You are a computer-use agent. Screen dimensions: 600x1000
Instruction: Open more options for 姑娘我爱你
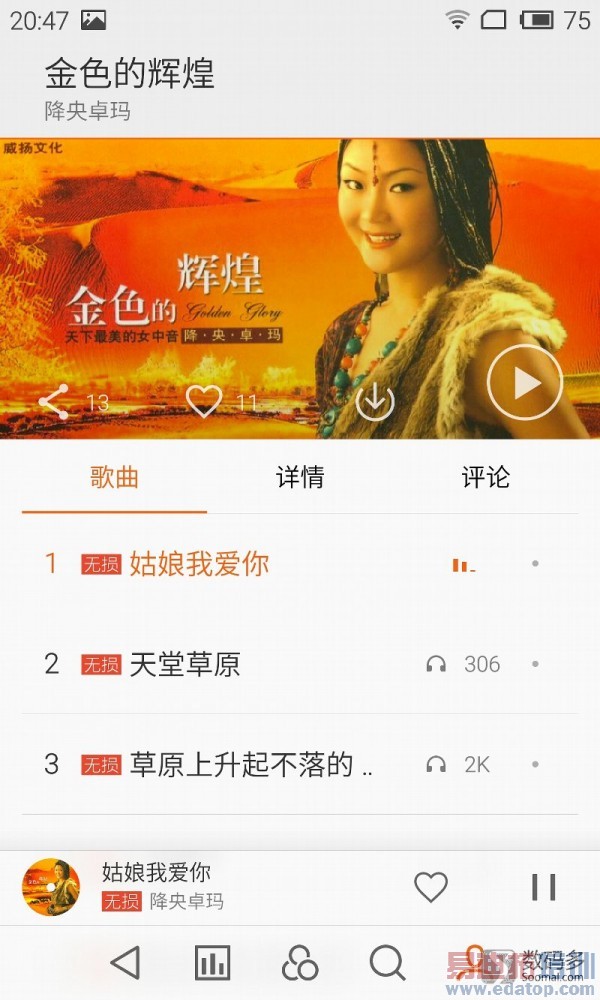535,564
